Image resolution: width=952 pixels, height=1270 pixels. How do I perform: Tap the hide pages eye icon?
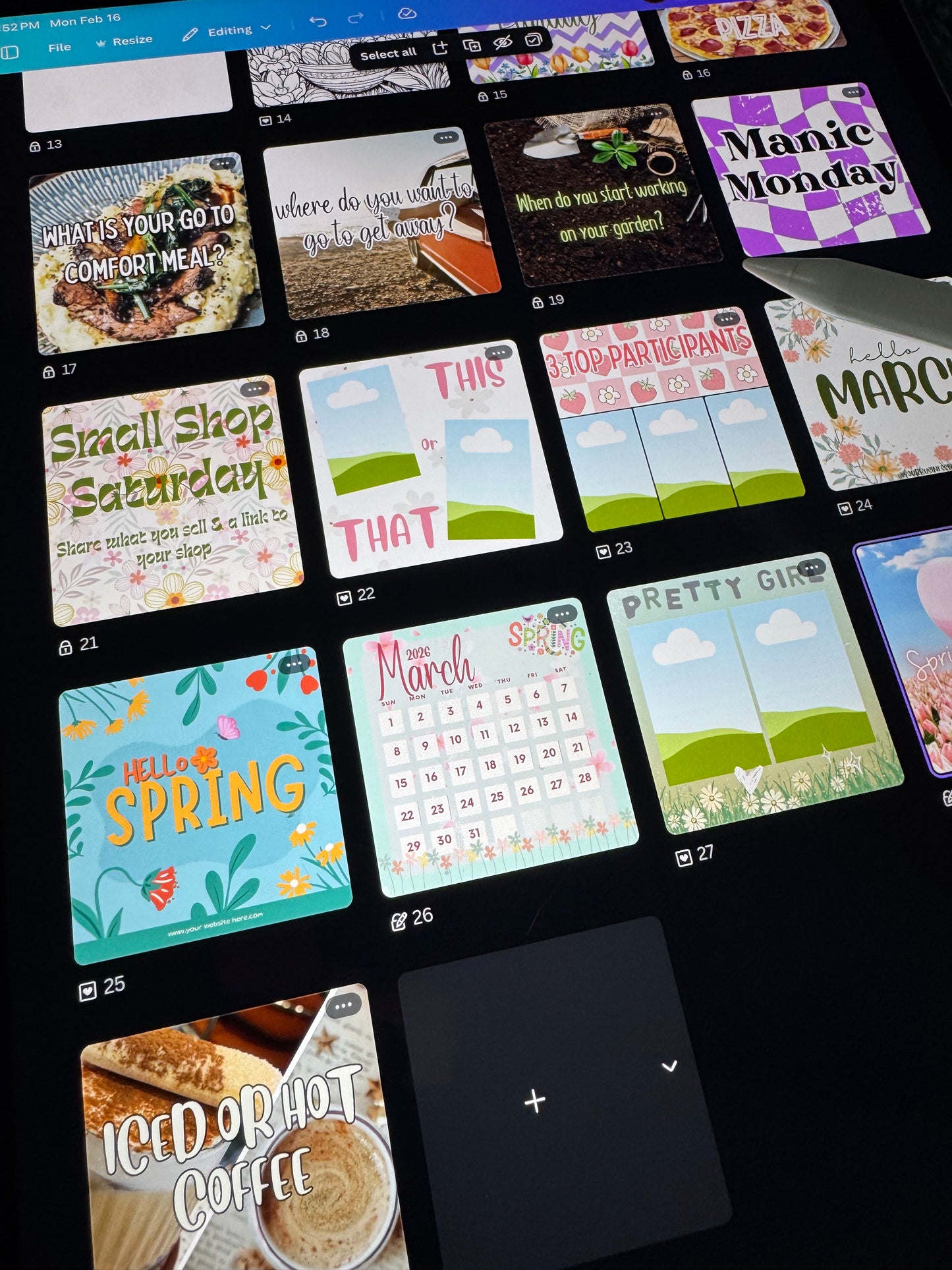[503, 43]
